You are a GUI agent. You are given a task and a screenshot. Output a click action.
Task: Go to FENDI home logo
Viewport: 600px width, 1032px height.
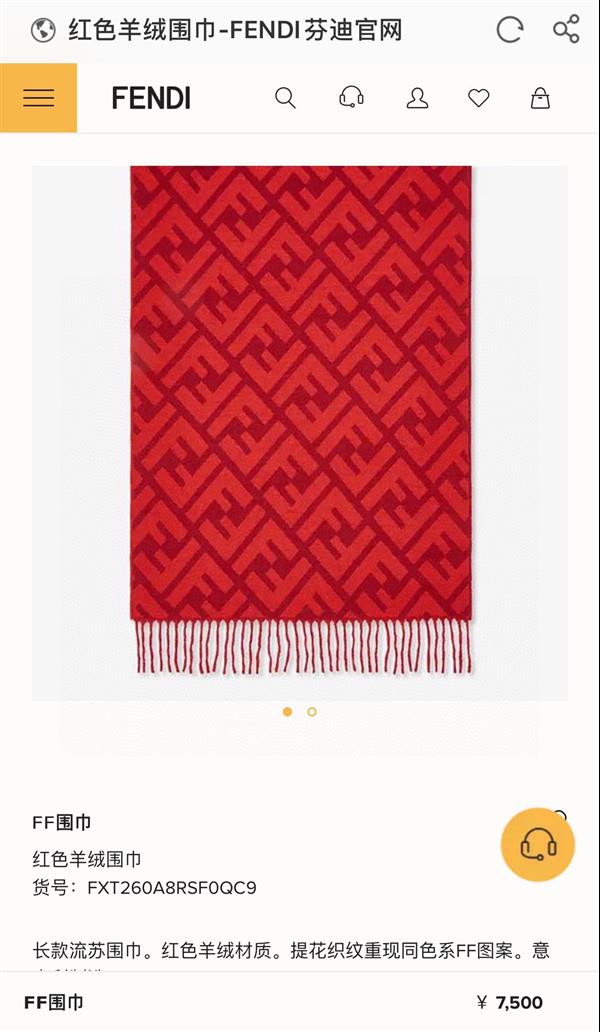(x=151, y=98)
